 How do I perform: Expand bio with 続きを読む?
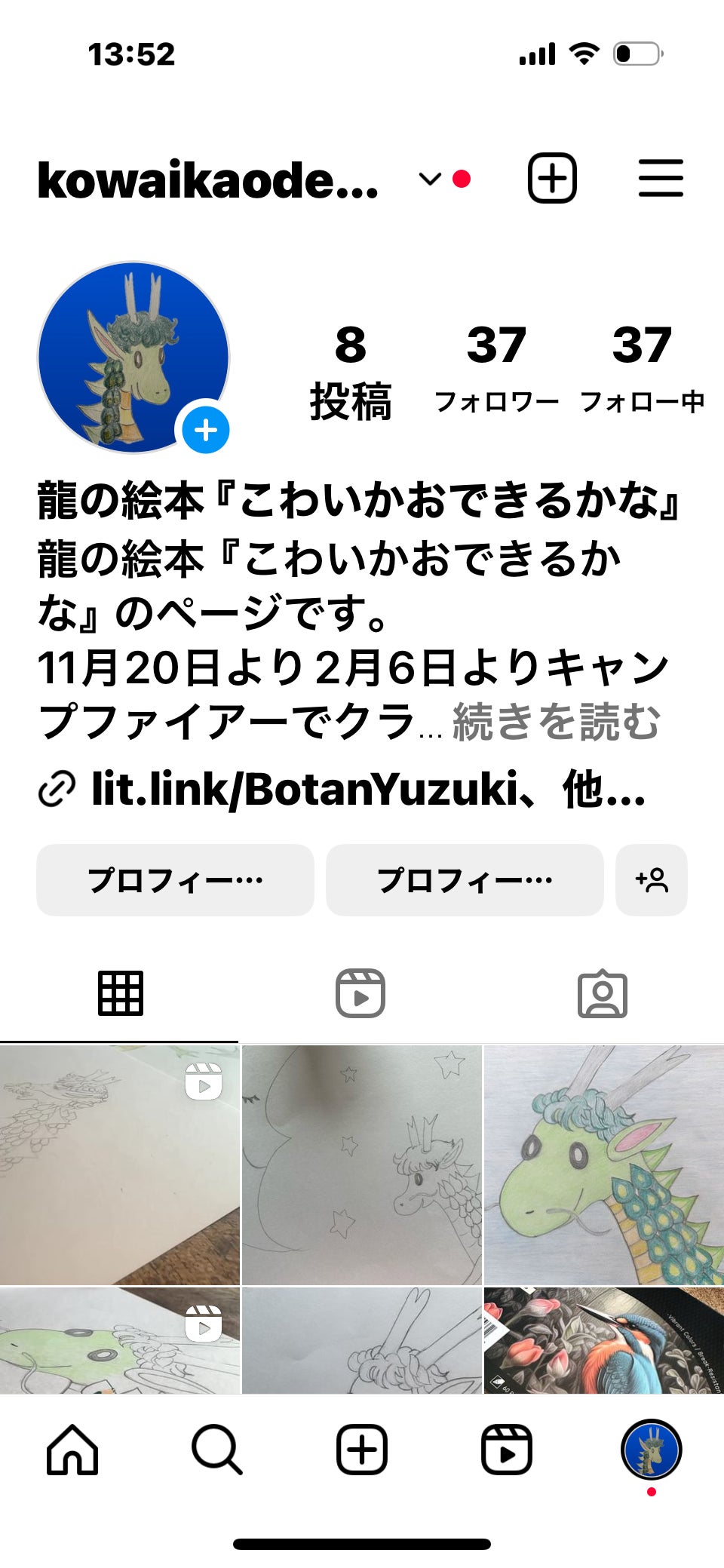click(x=556, y=722)
